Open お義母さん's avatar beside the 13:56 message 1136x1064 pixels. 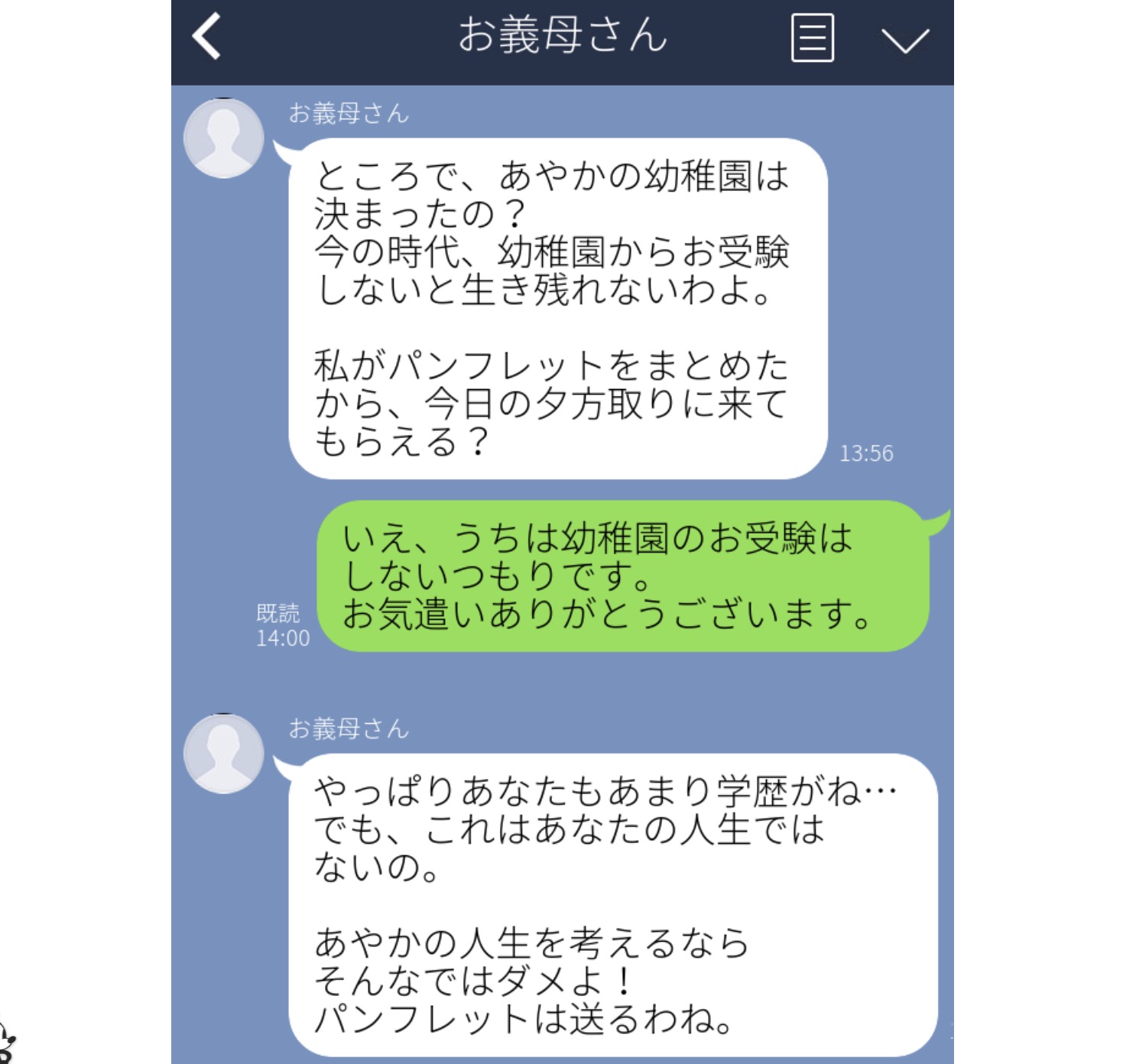[224, 139]
